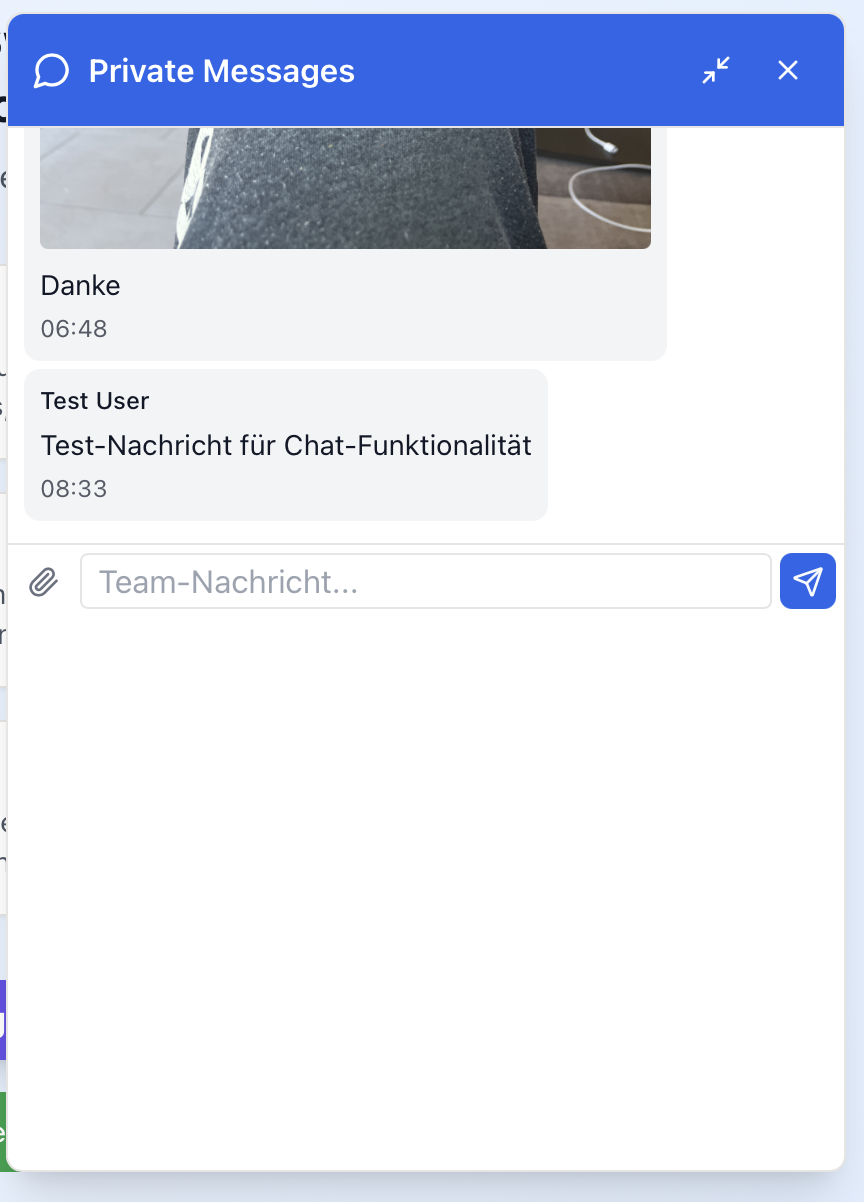864x1202 pixels.
Task: Close the Private Messages panel
Action: tap(788, 70)
